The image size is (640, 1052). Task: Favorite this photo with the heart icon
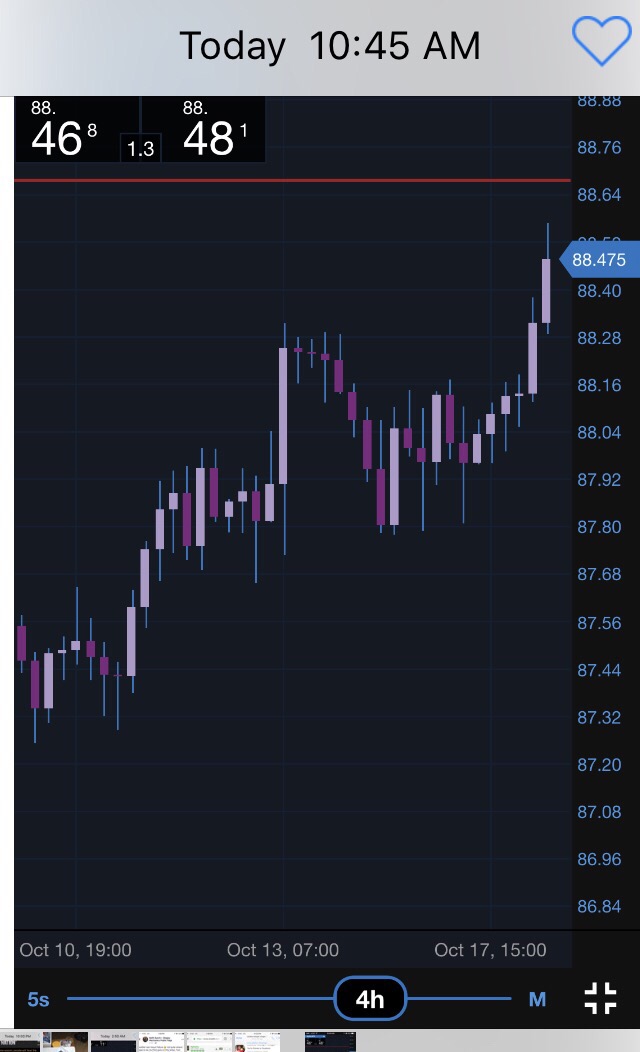pos(601,42)
